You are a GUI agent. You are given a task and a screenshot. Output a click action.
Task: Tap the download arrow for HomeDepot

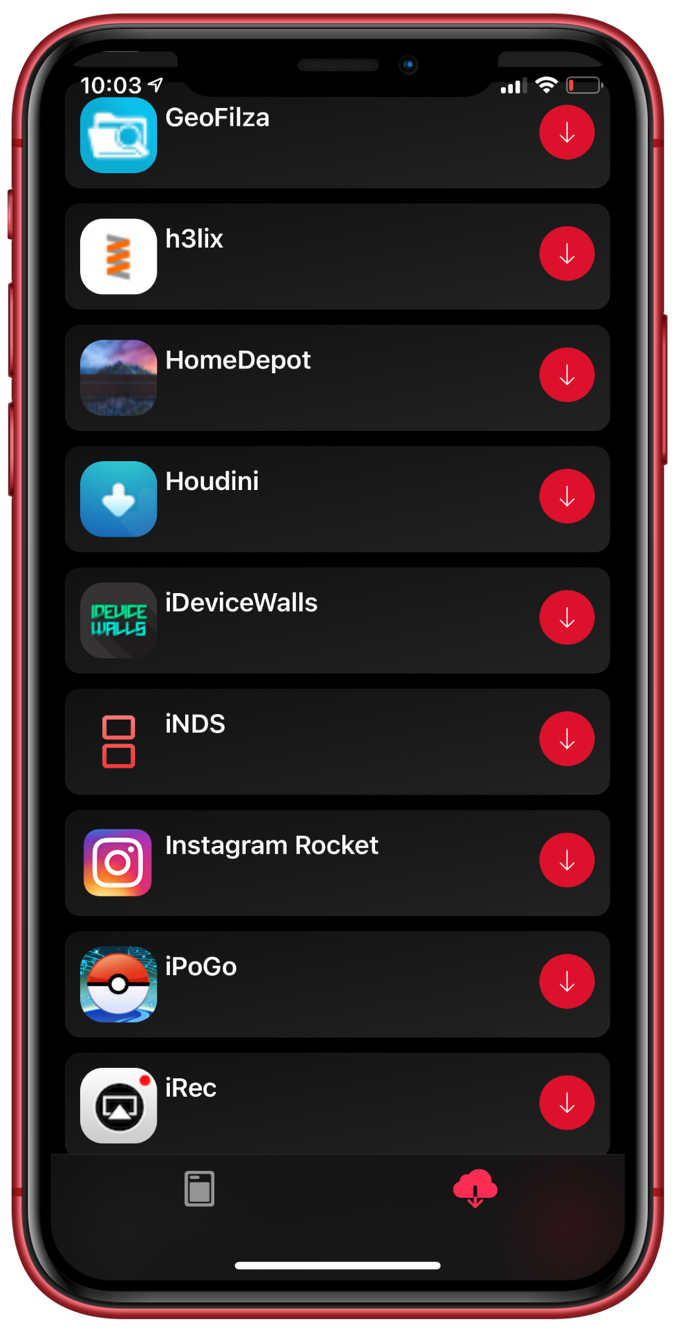click(567, 375)
